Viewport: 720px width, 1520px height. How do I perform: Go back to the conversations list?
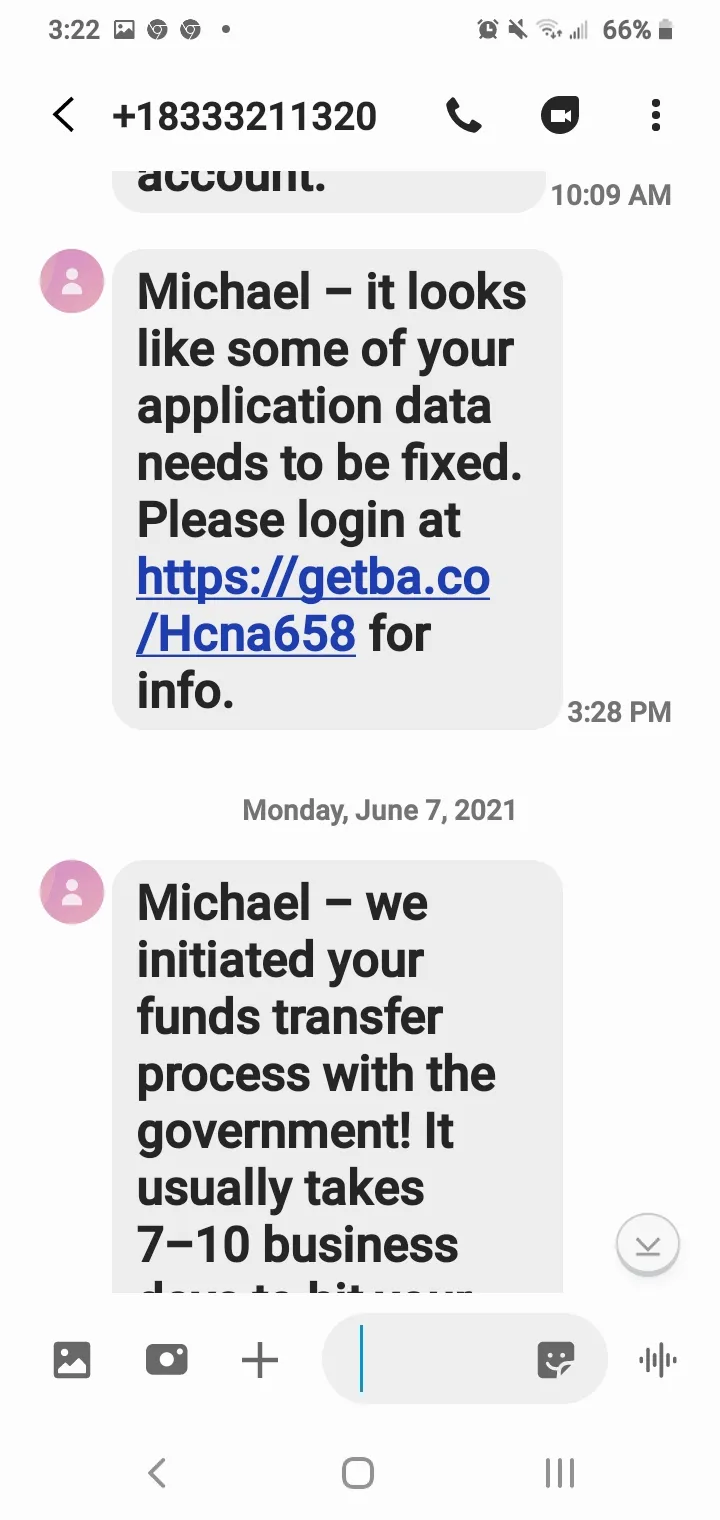point(63,116)
